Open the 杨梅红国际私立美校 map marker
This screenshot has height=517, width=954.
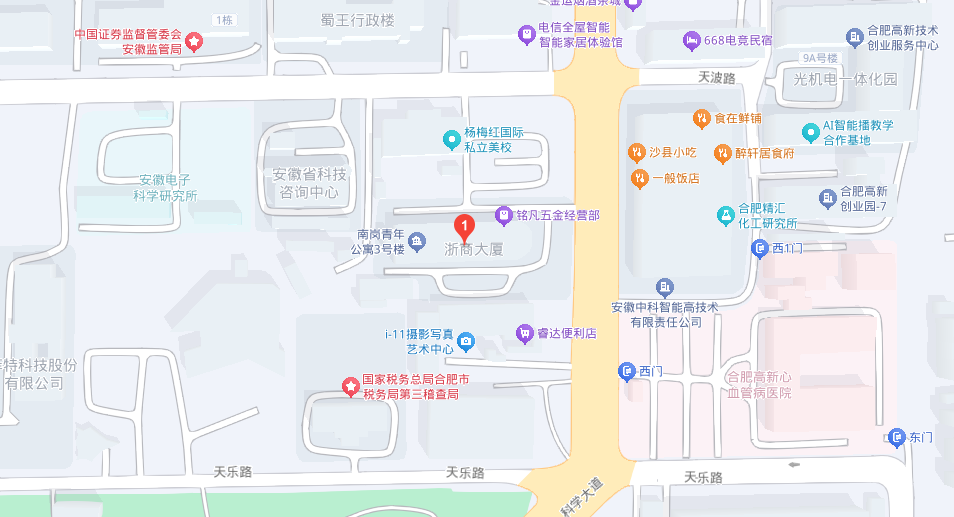click(452, 139)
